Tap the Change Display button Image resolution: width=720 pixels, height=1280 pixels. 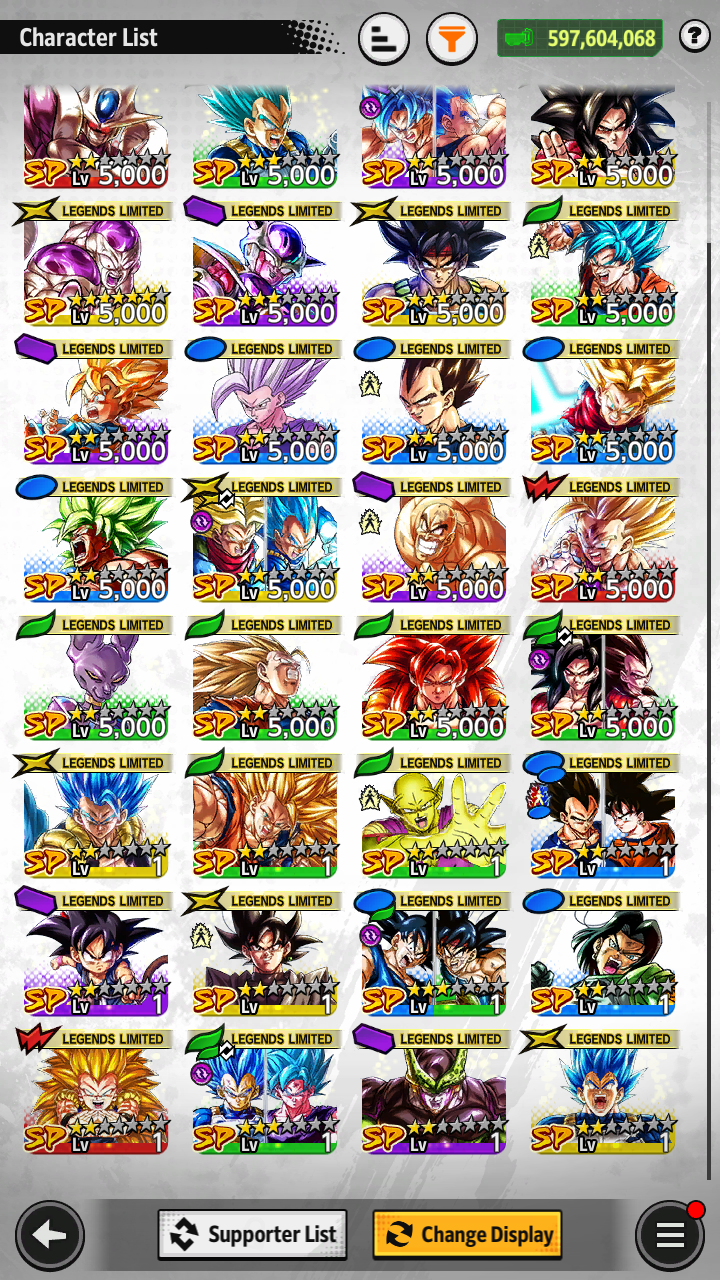coord(467,1234)
